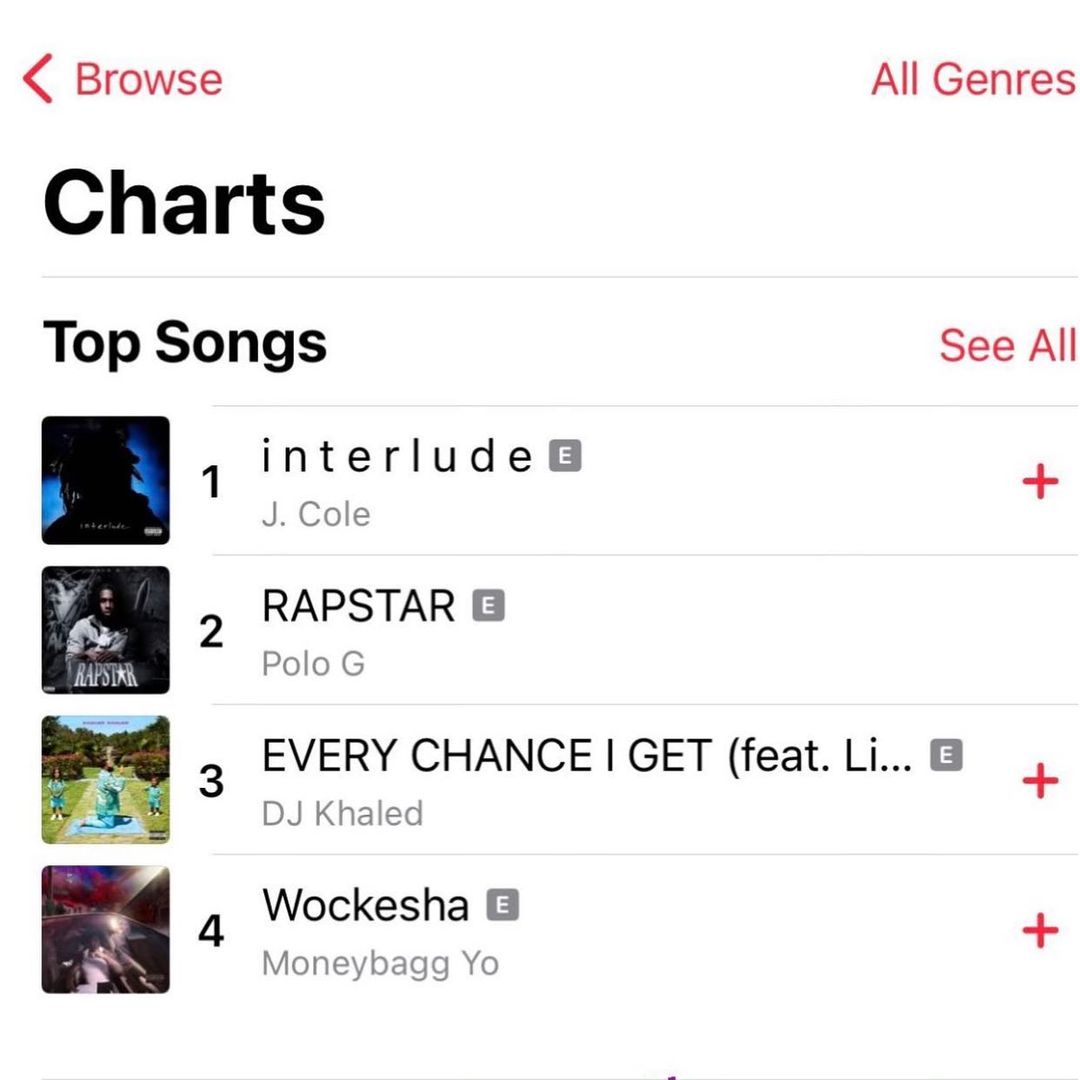Go back to Browse

click(x=124, y=80)
